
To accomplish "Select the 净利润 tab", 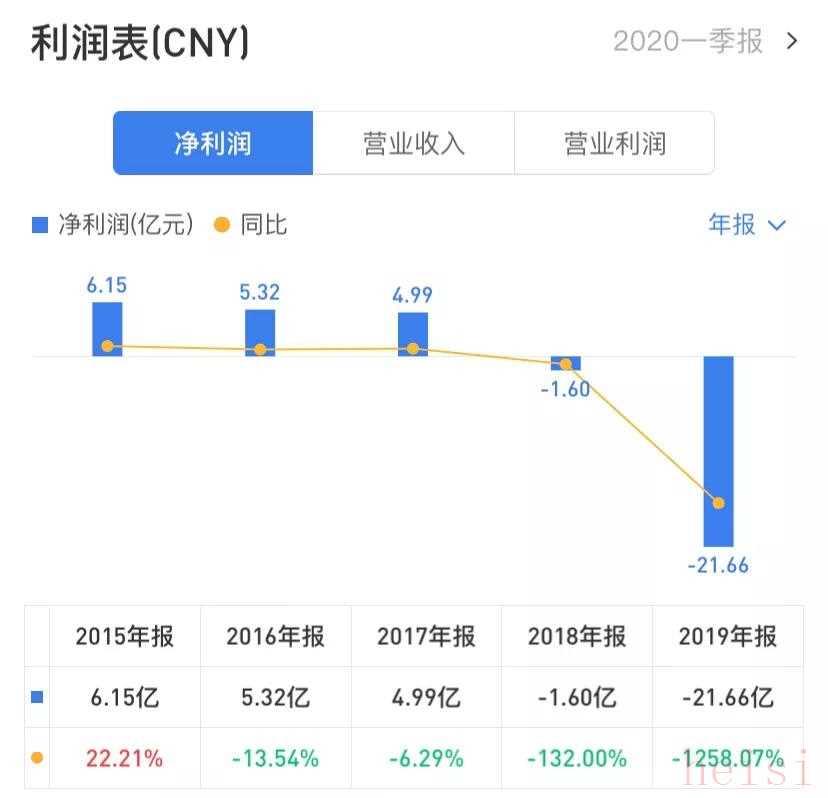I will click(x=213, y=144).
